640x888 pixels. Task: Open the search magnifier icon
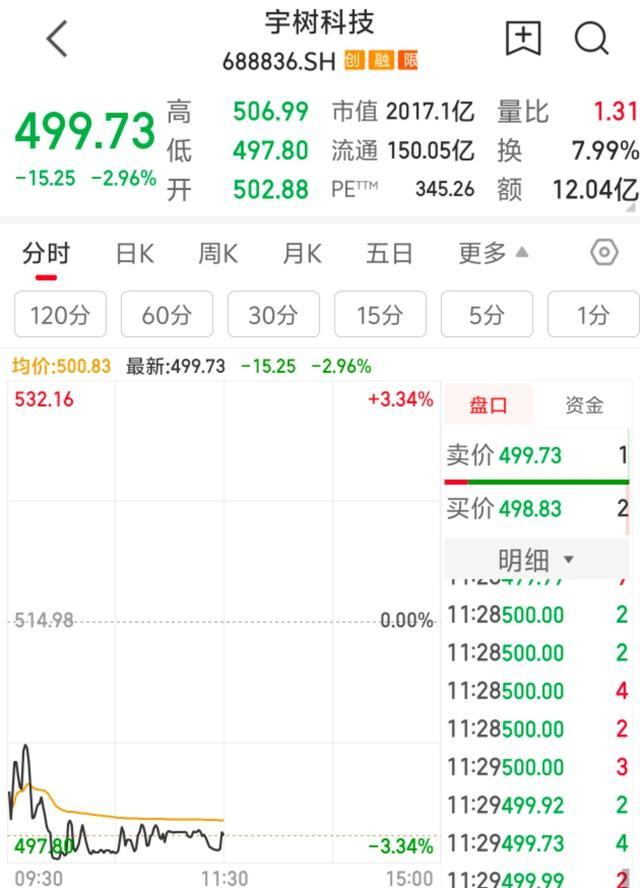(591, 39)
